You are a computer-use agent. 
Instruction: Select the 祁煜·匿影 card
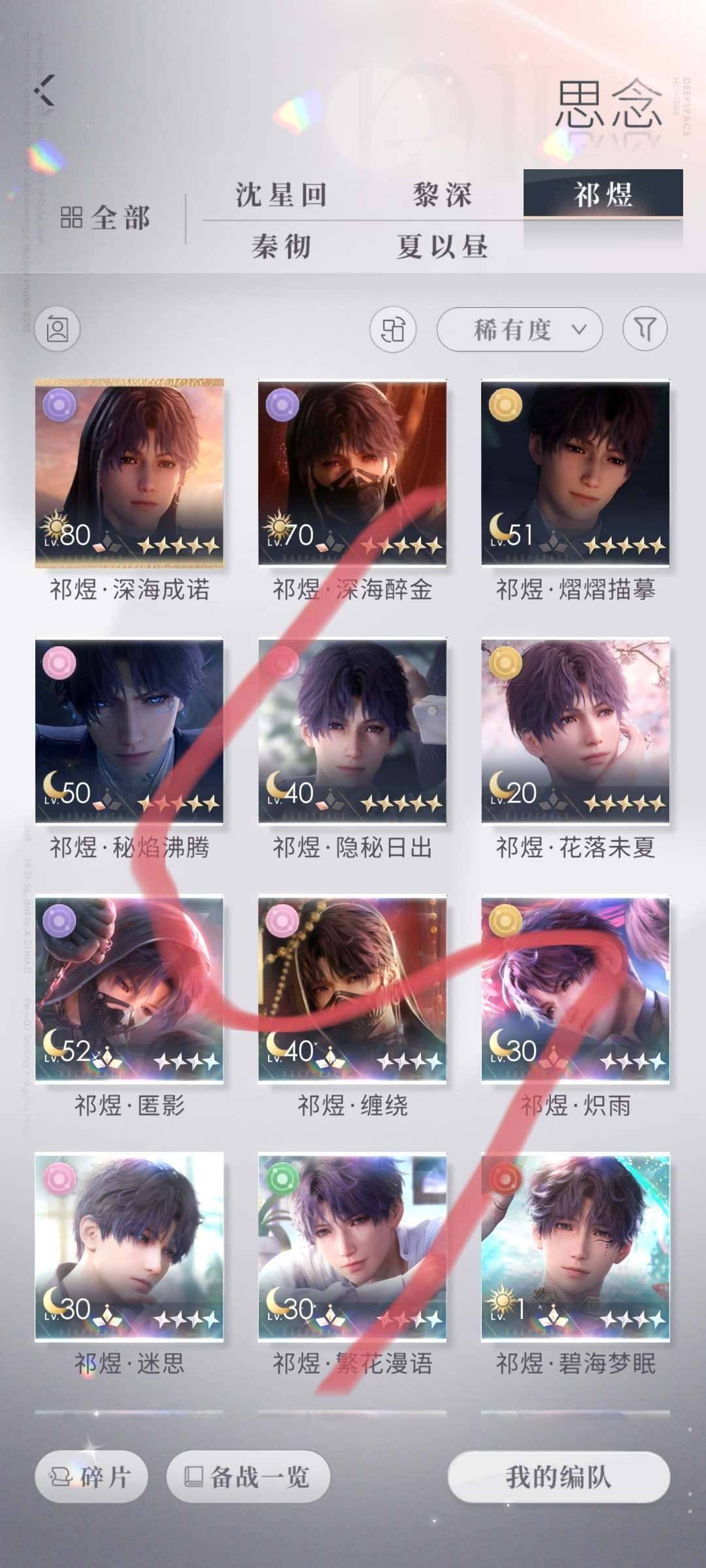[x=129, y=989]
